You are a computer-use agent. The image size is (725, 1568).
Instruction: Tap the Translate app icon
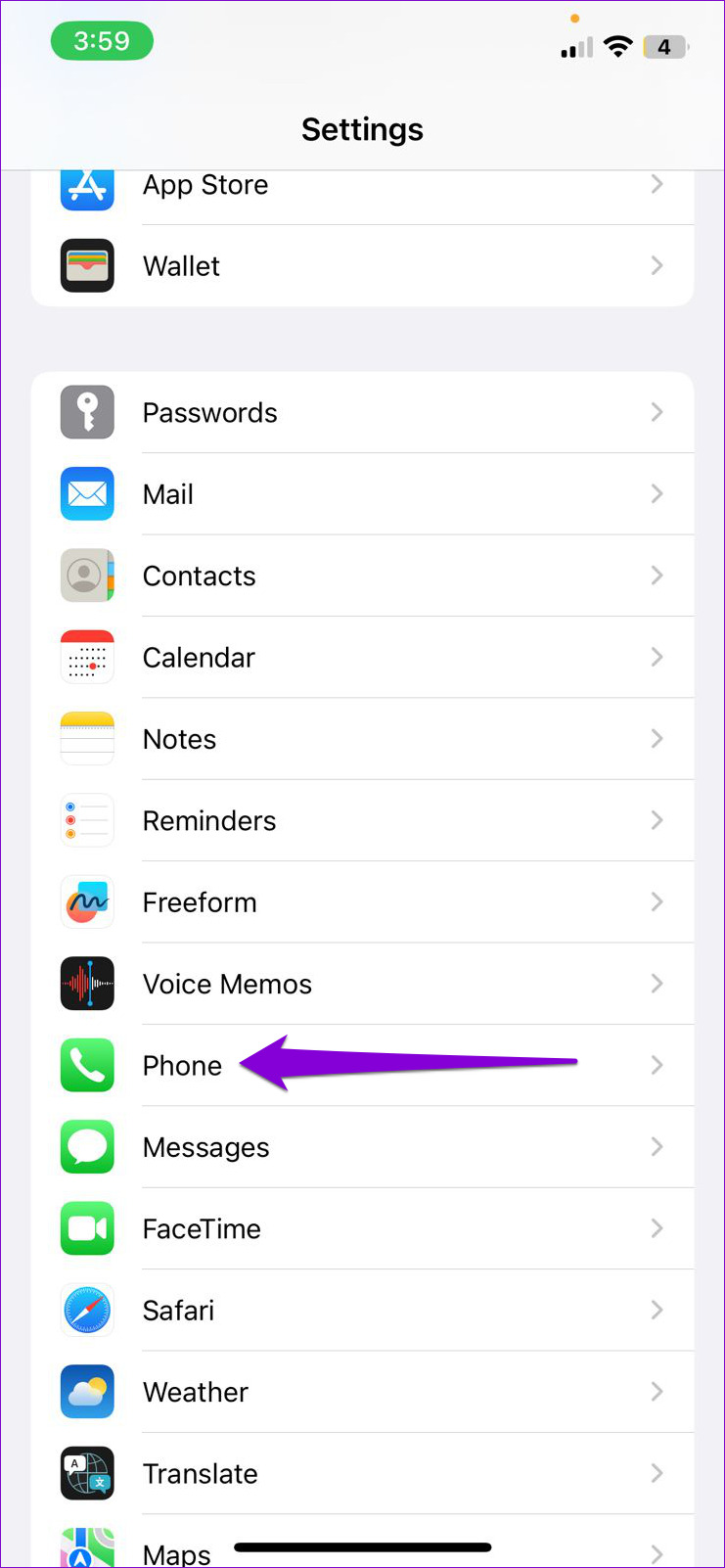click(x=87, y=1473)
